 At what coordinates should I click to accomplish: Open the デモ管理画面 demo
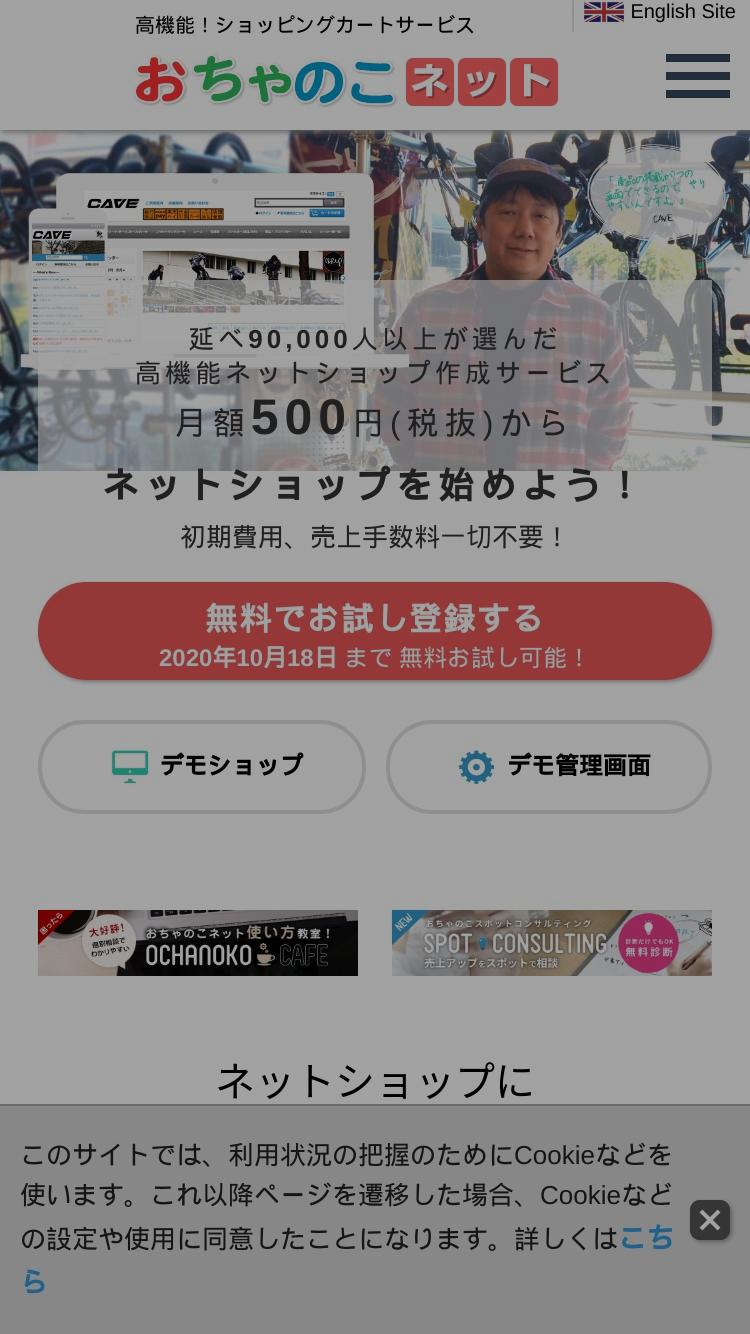pos(549,766)
